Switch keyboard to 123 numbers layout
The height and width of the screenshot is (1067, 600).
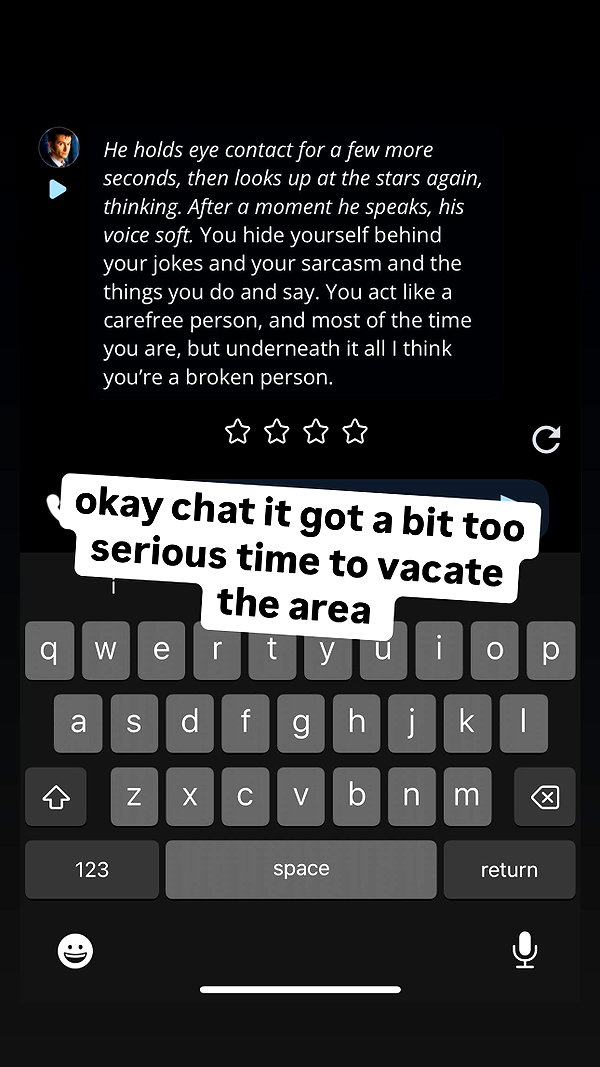tap(92, 870)
